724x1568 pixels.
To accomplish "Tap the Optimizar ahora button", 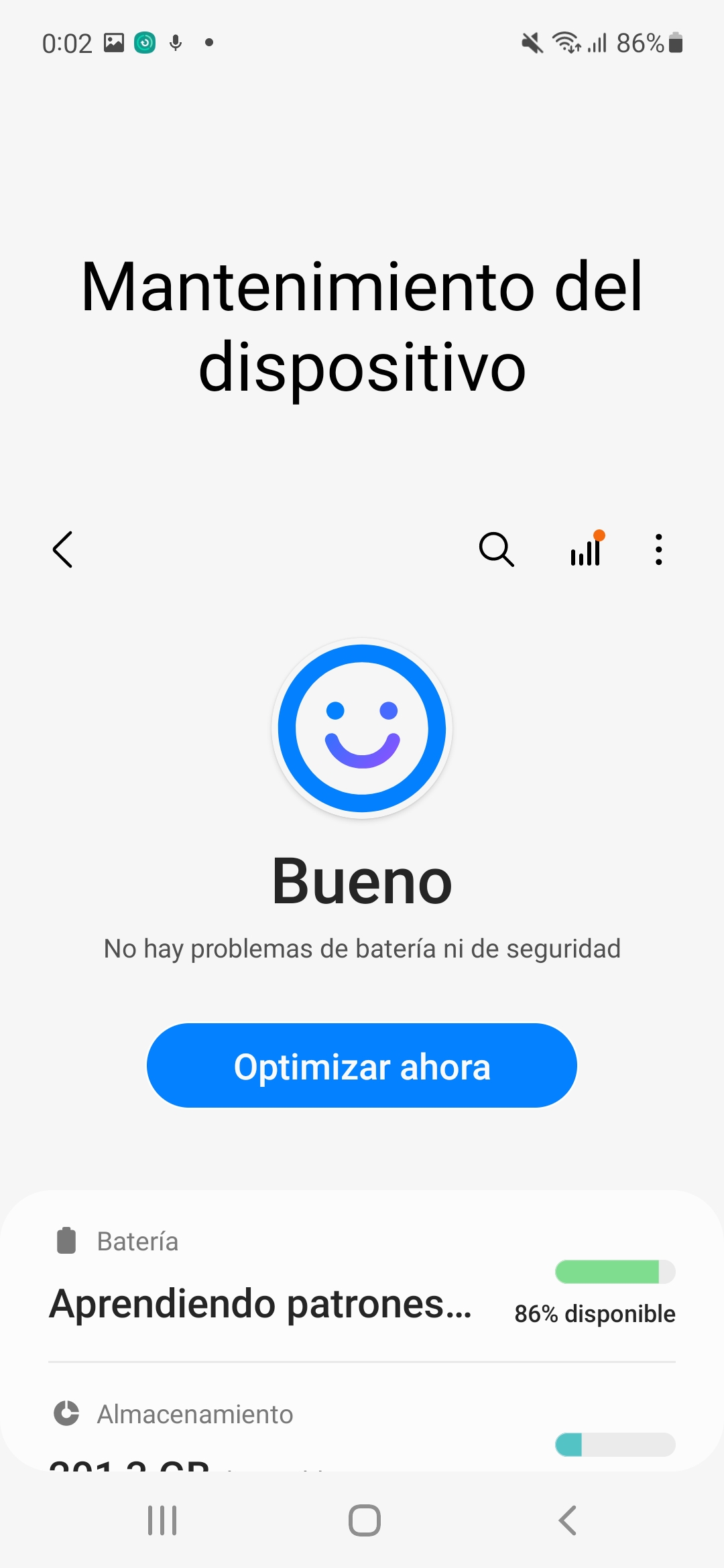I will click(362, 1065).
